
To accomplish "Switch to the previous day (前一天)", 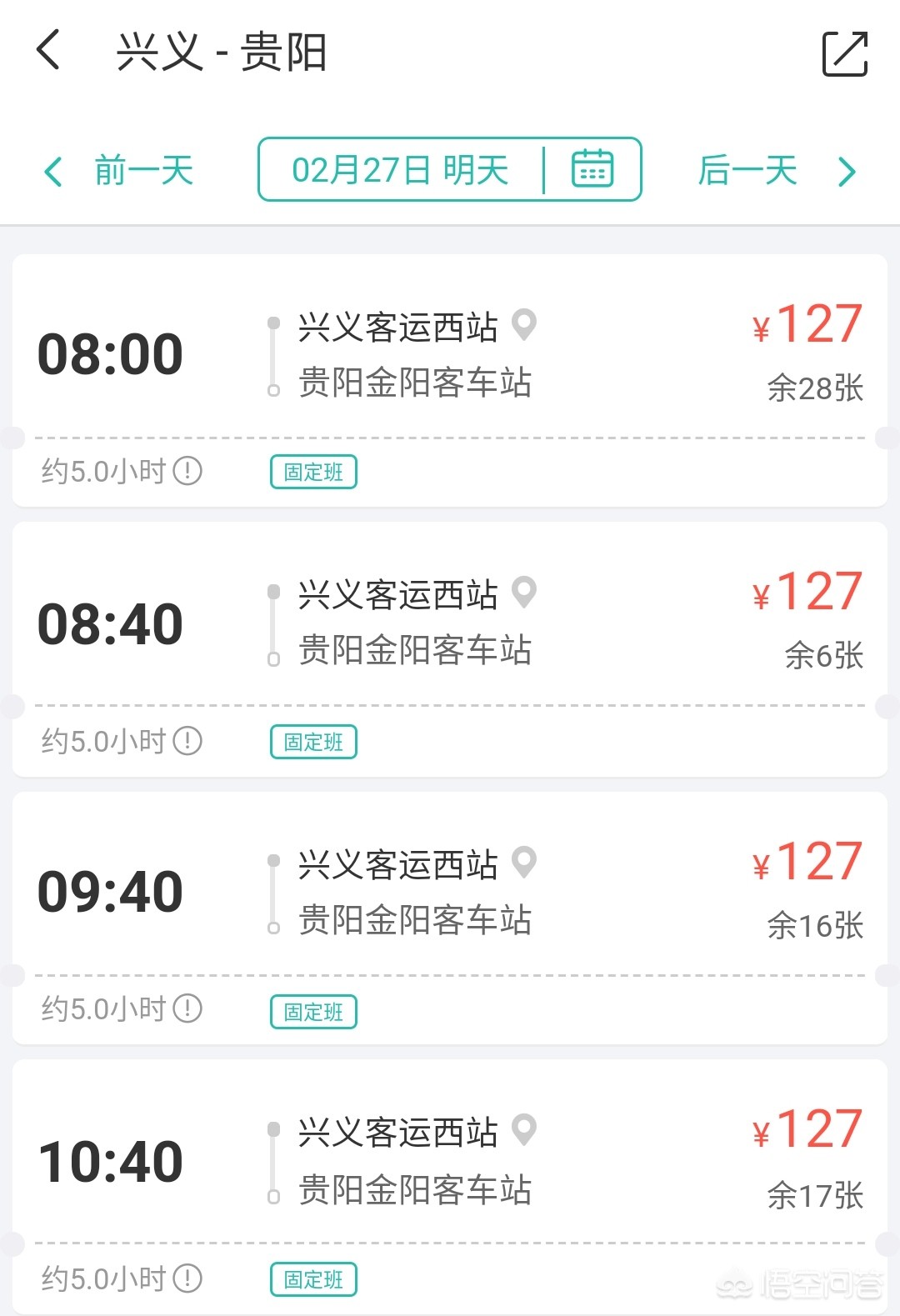I will pyautogui.click(x=120, y=171).
